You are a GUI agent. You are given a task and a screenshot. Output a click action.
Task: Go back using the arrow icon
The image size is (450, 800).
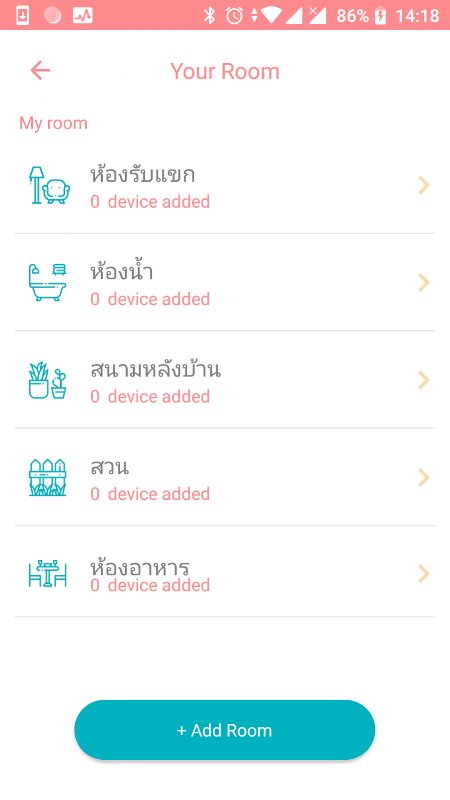40,70
